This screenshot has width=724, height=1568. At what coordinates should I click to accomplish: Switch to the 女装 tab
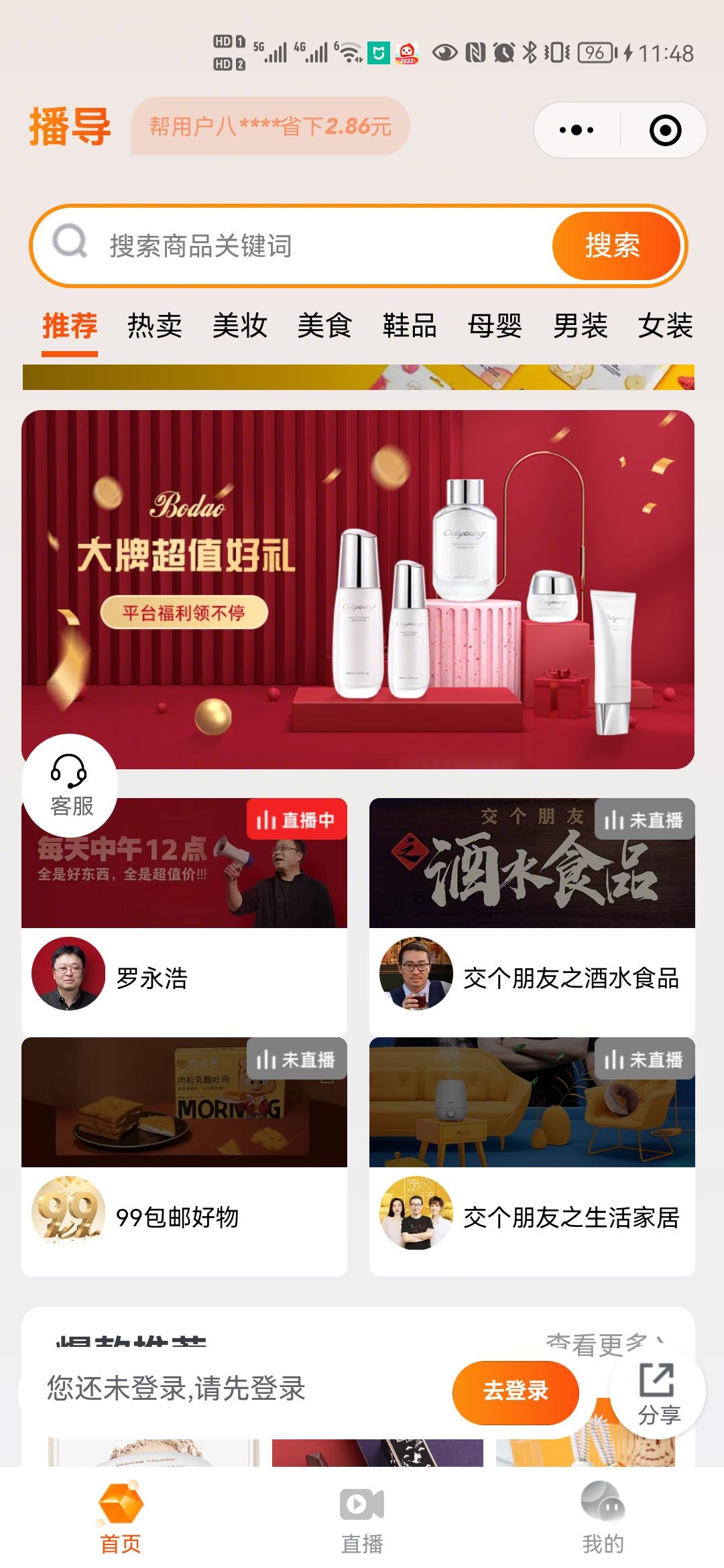pyautogui.click(x=666, y=326)
